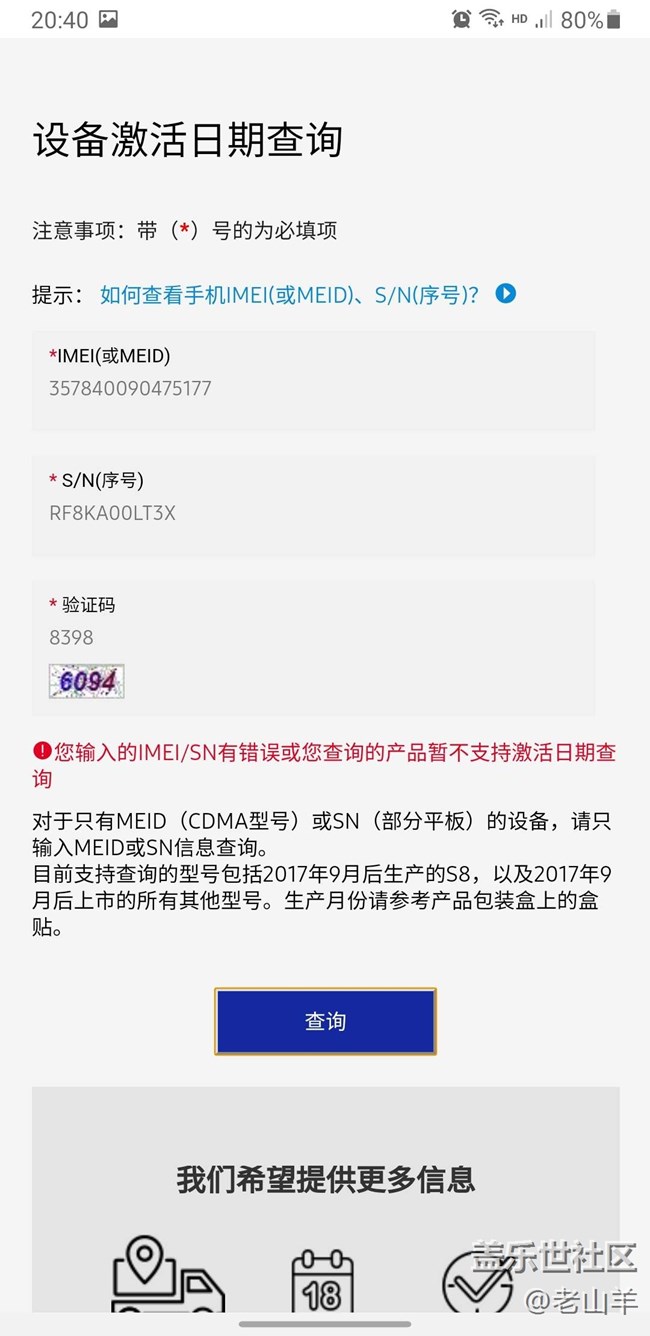Open the link on how to view IMEI and S/N
The image size is (650, 1336).
[290, 294]
